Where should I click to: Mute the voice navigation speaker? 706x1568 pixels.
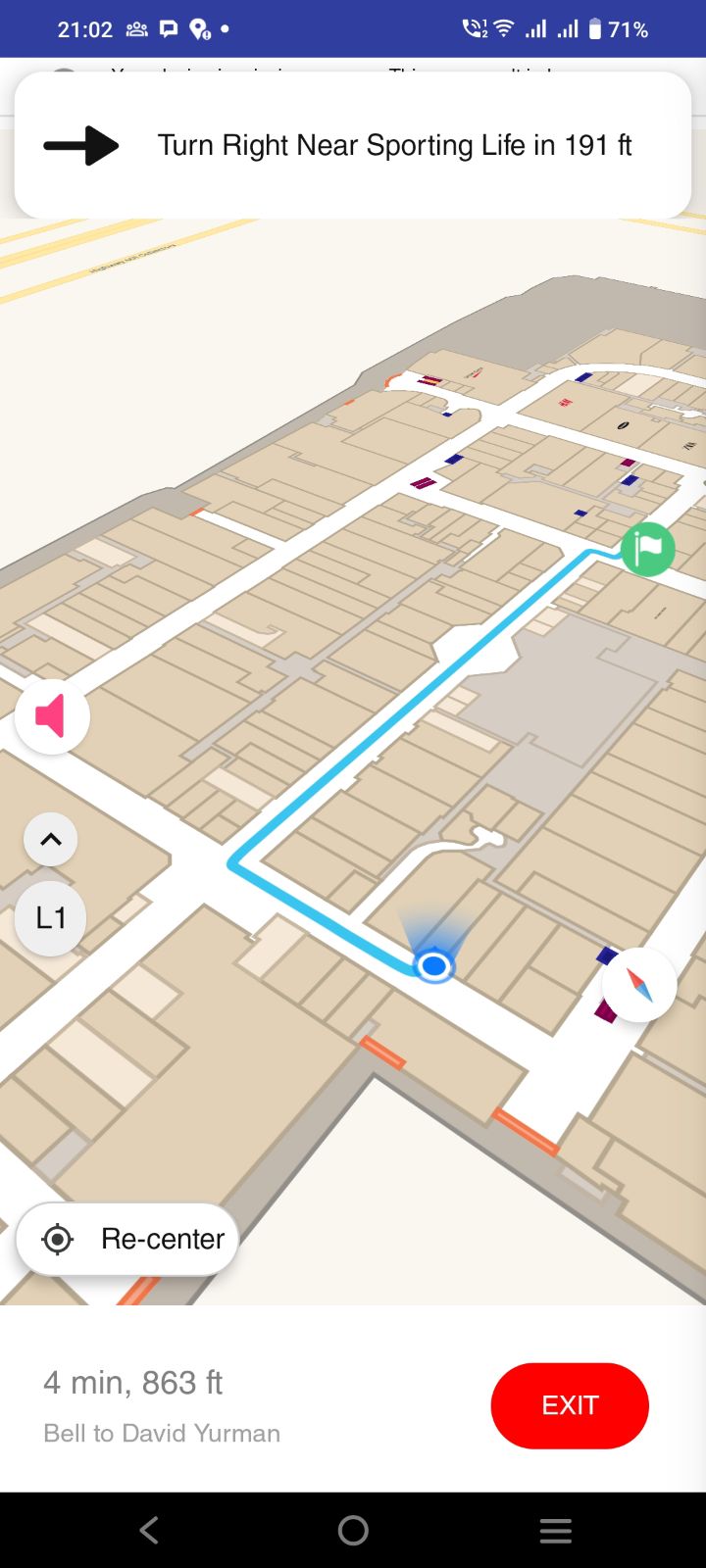click(x=52, y=716)
